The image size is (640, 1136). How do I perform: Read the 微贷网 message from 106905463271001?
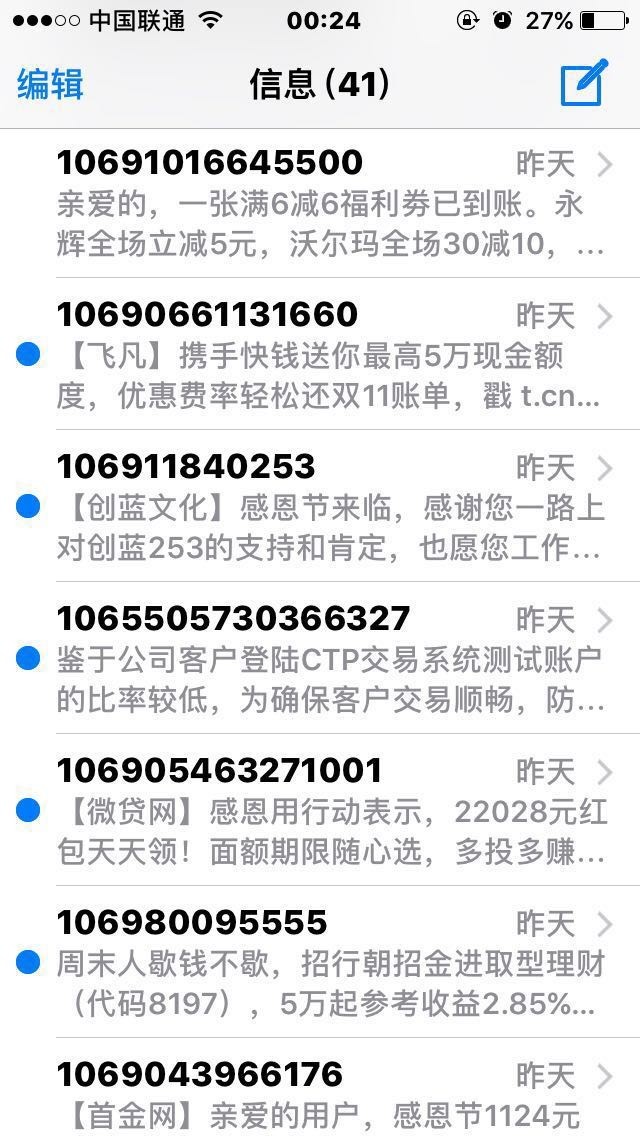click(330, 812)
